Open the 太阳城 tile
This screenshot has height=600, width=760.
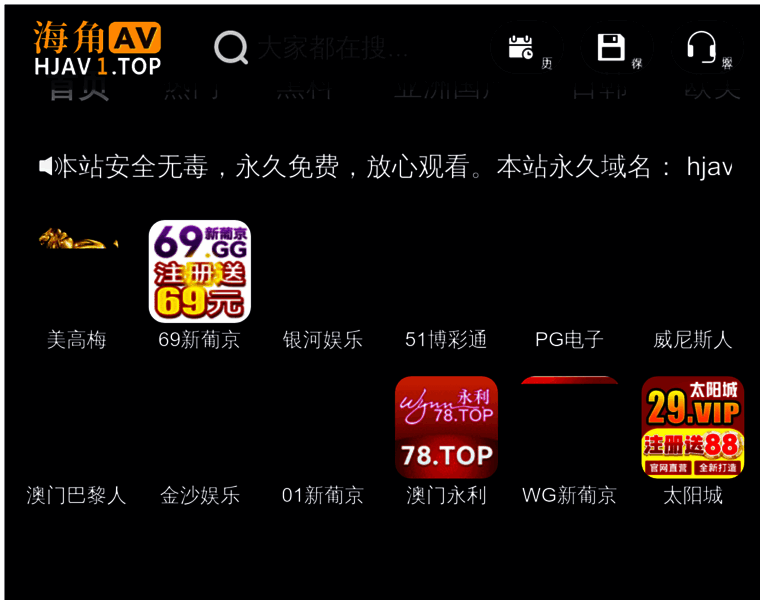tap(692, 428)
